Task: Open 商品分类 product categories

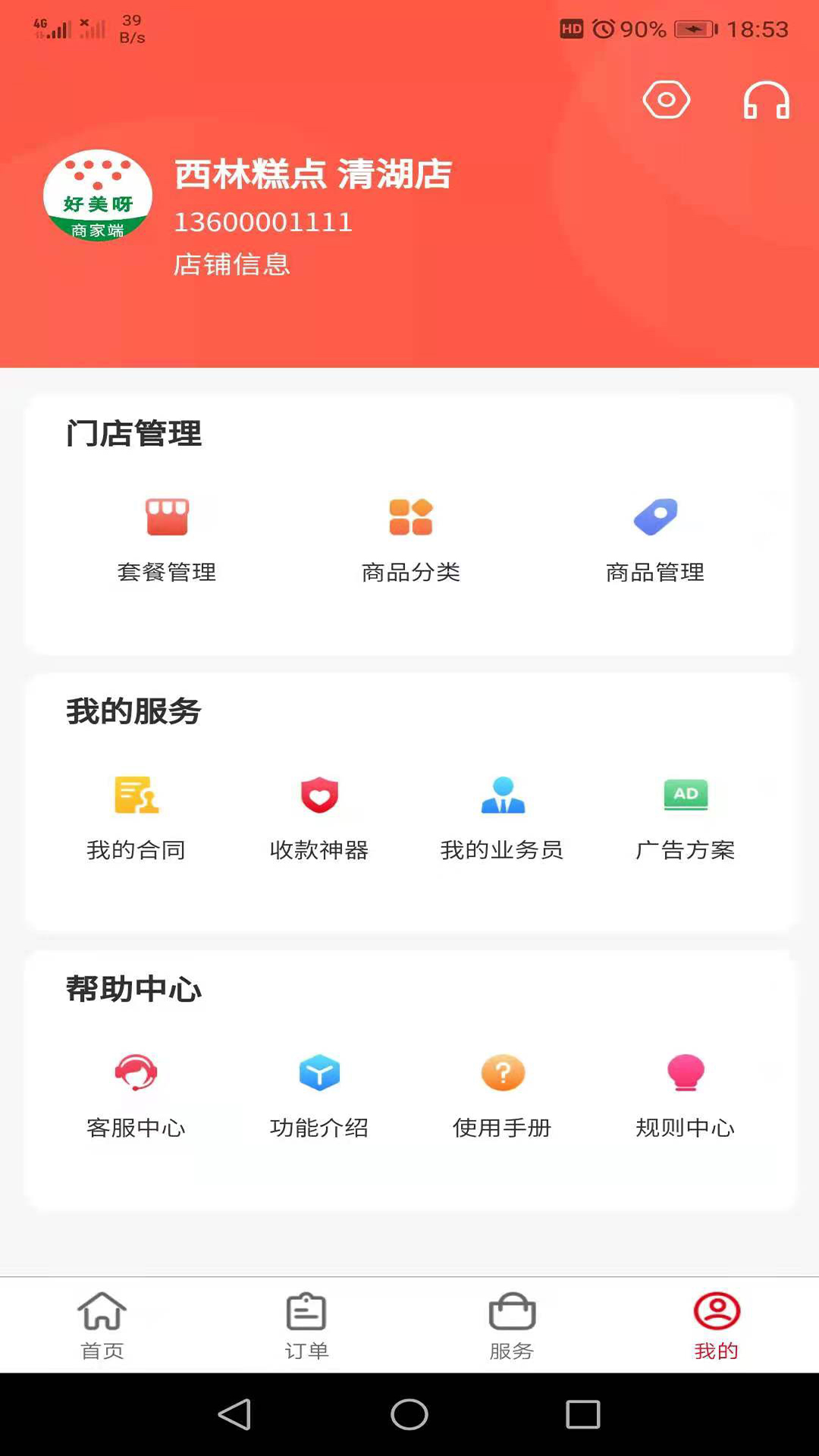Action: (411, 539)
